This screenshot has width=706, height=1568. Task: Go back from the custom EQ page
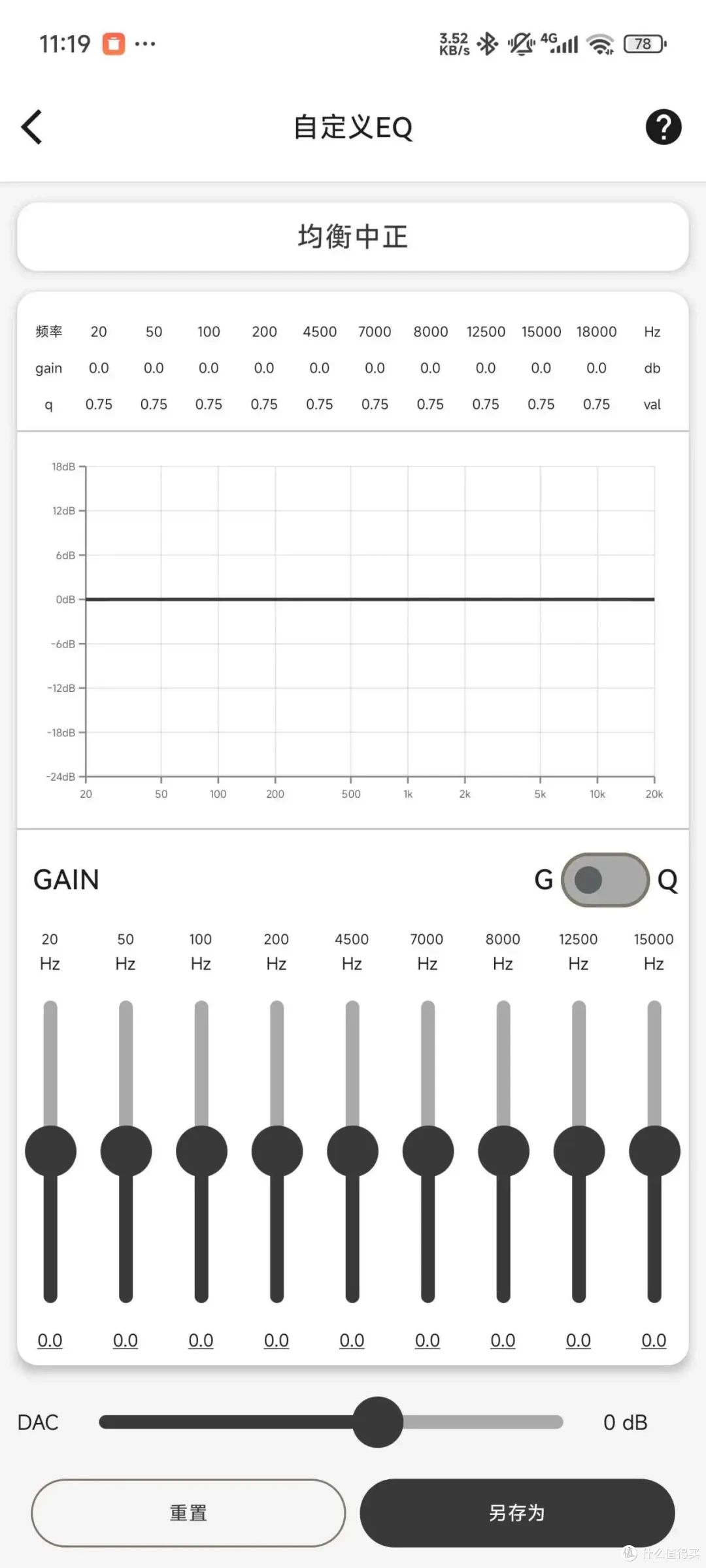click(31, 127)
